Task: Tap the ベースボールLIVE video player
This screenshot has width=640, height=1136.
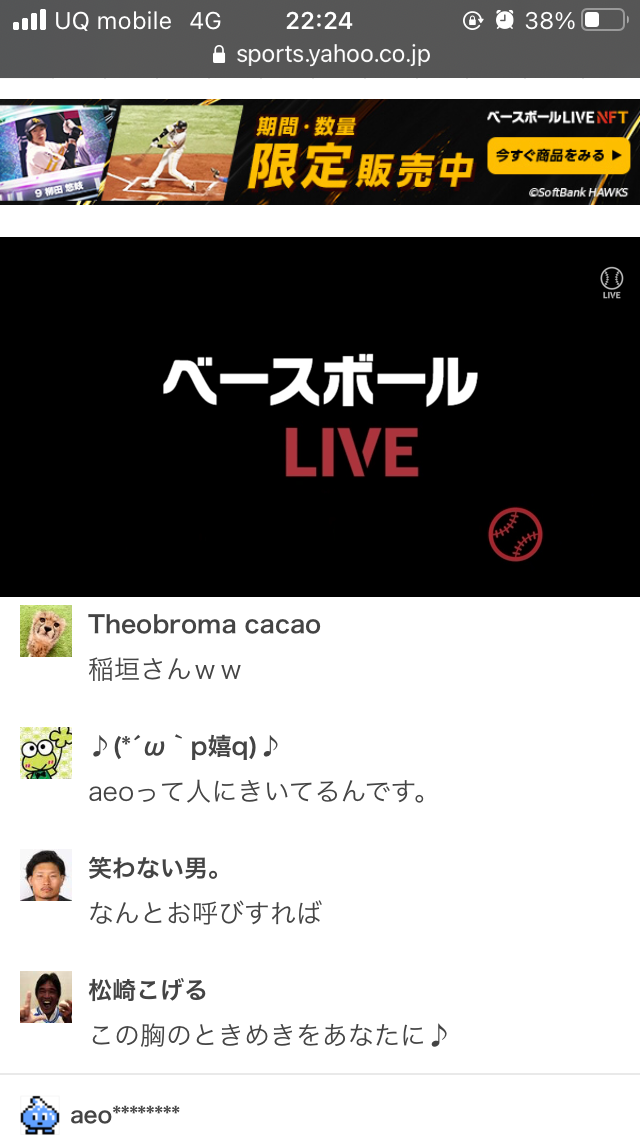Action: click(x=320, y=417)
